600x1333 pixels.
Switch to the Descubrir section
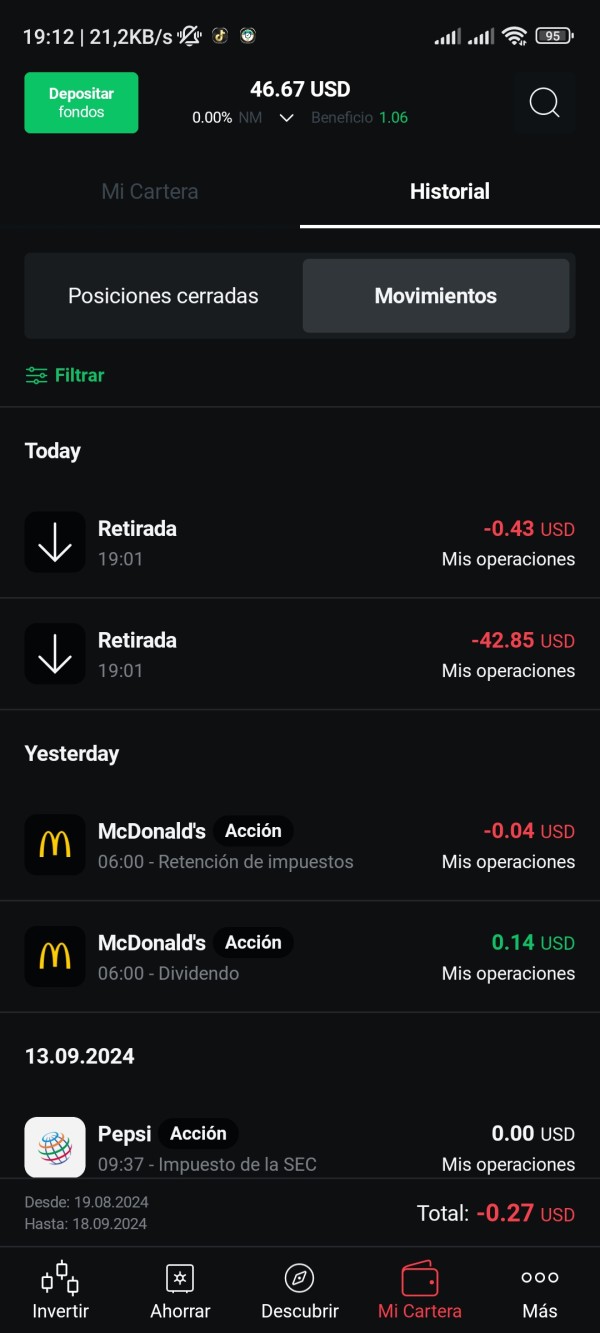coord(300,1290)
